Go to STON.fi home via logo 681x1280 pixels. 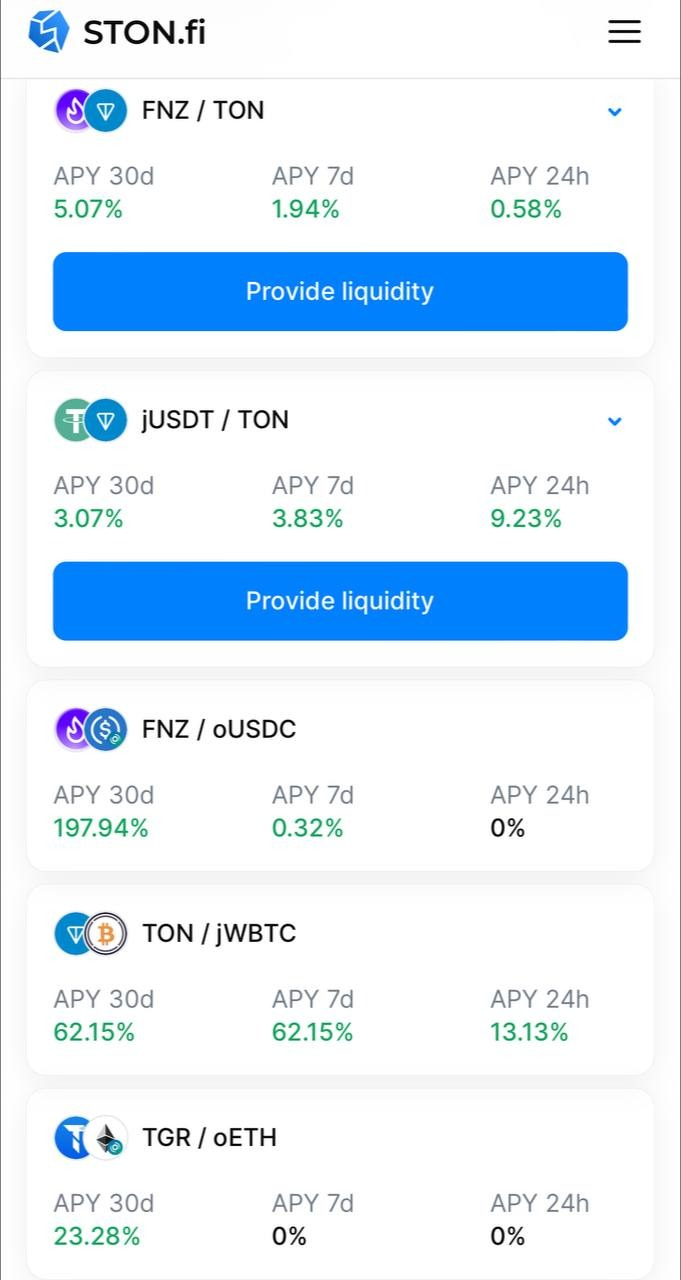[117, 32]
